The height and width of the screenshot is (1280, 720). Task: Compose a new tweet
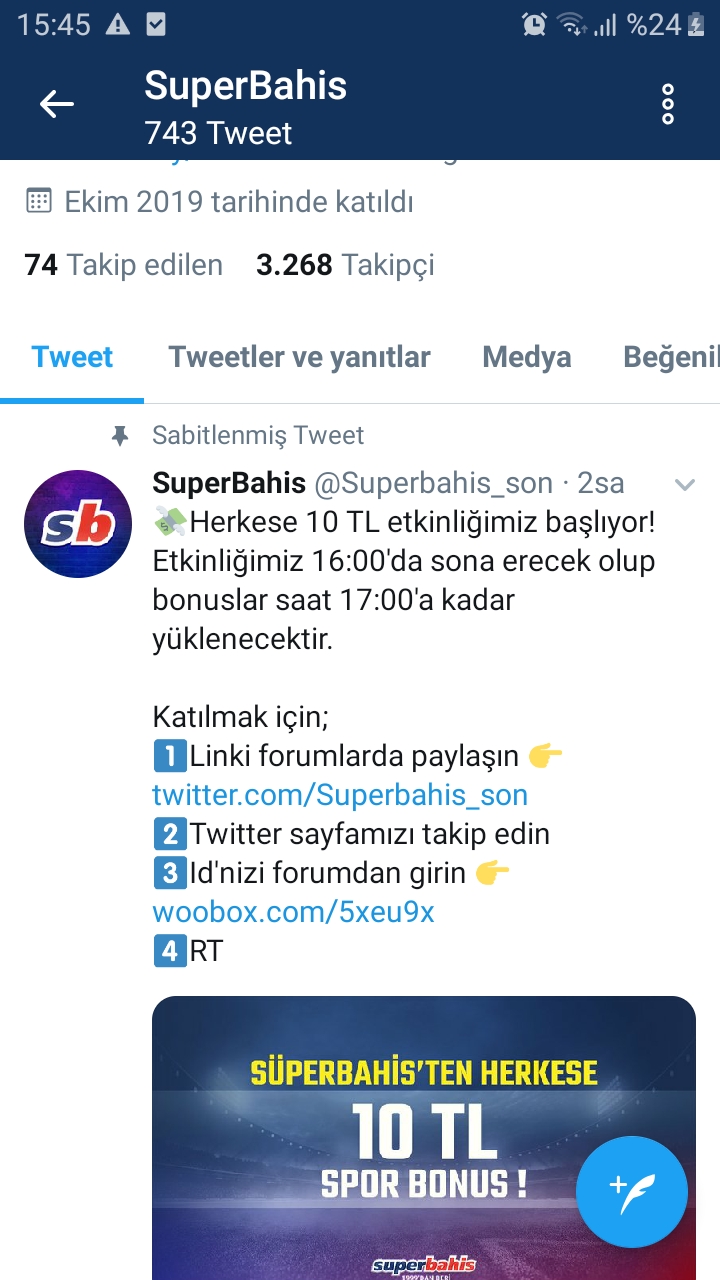tap(632, 1192)
